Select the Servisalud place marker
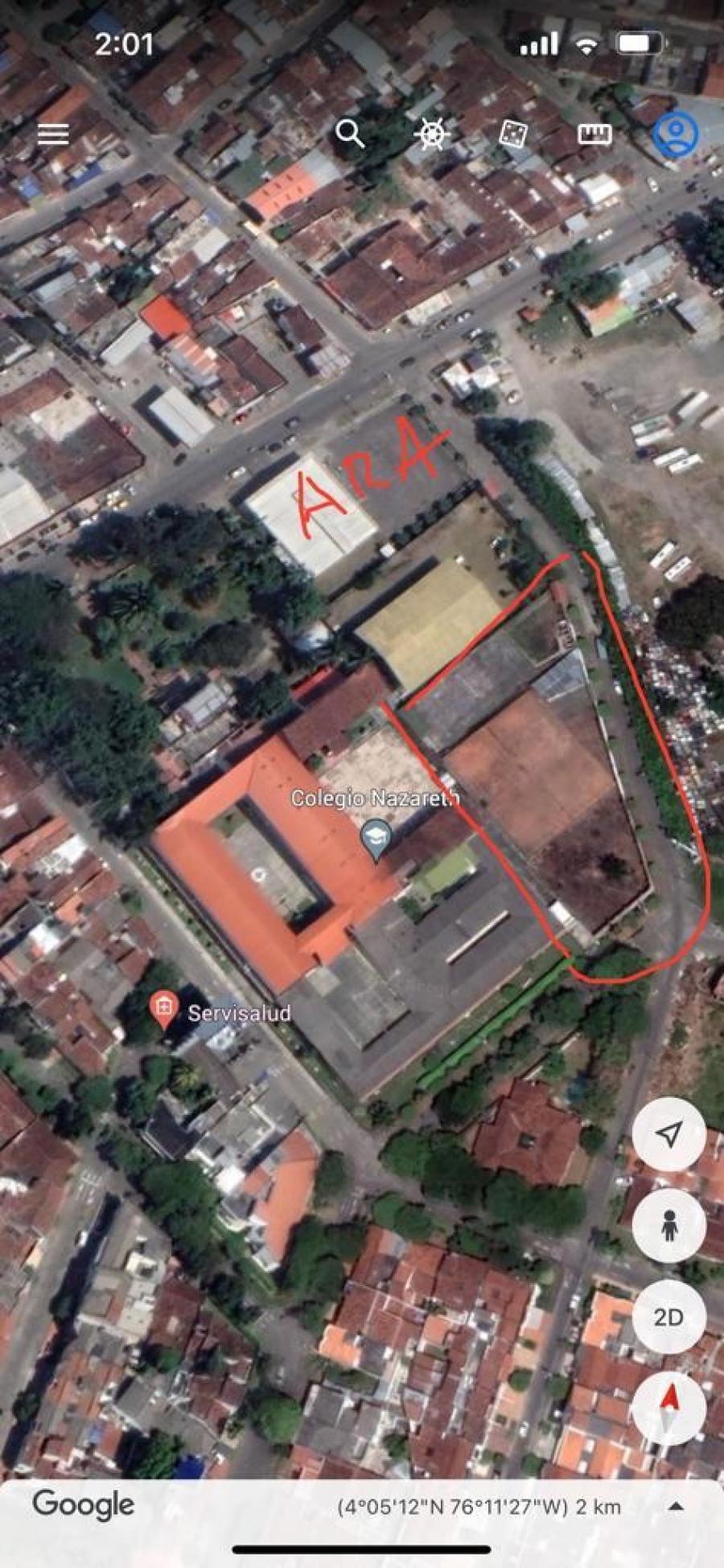 (x=163, y=1011)
